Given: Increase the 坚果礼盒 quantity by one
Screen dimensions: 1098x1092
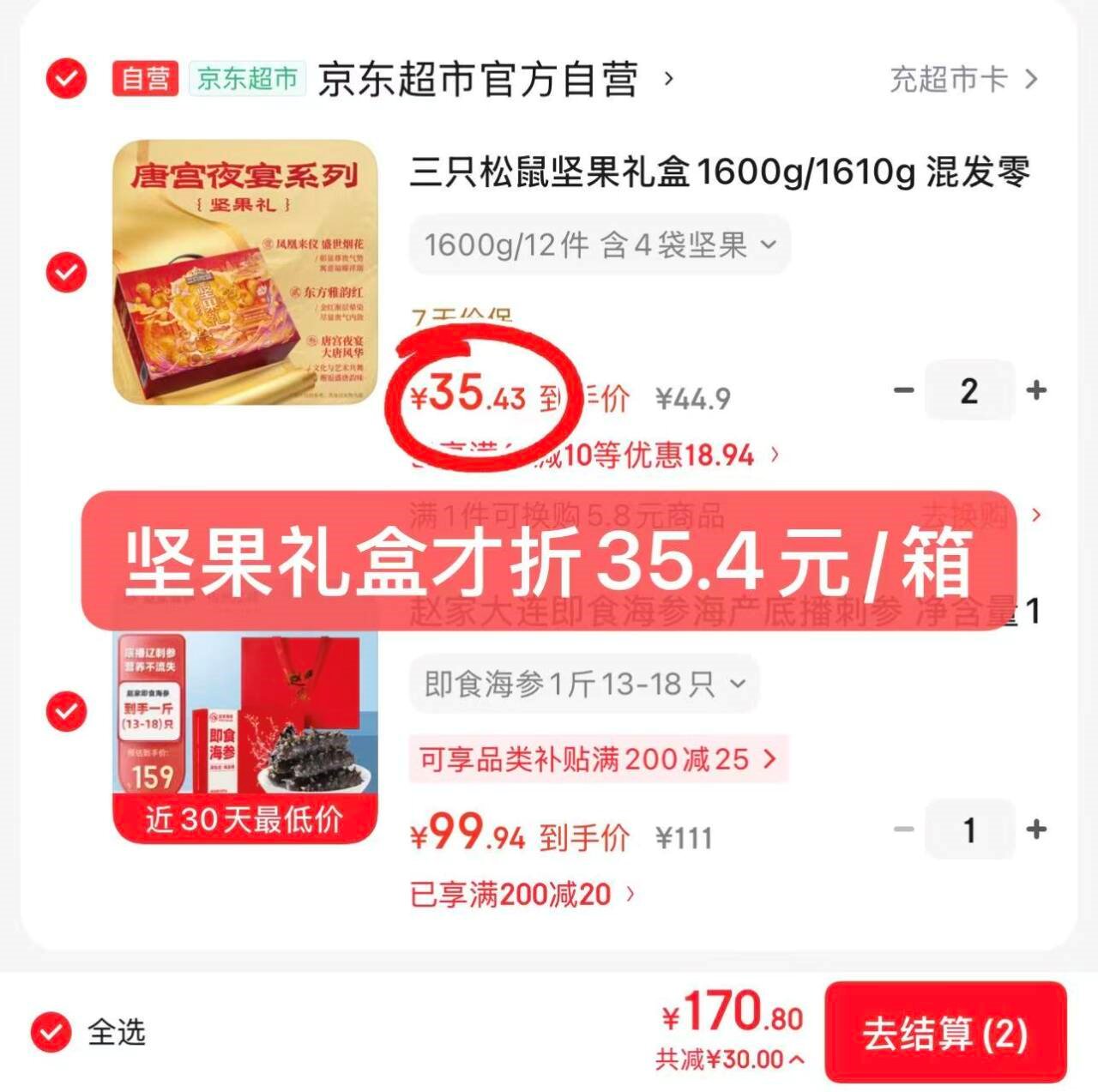Looking at the screenshot, I should tap(1036, 391).
